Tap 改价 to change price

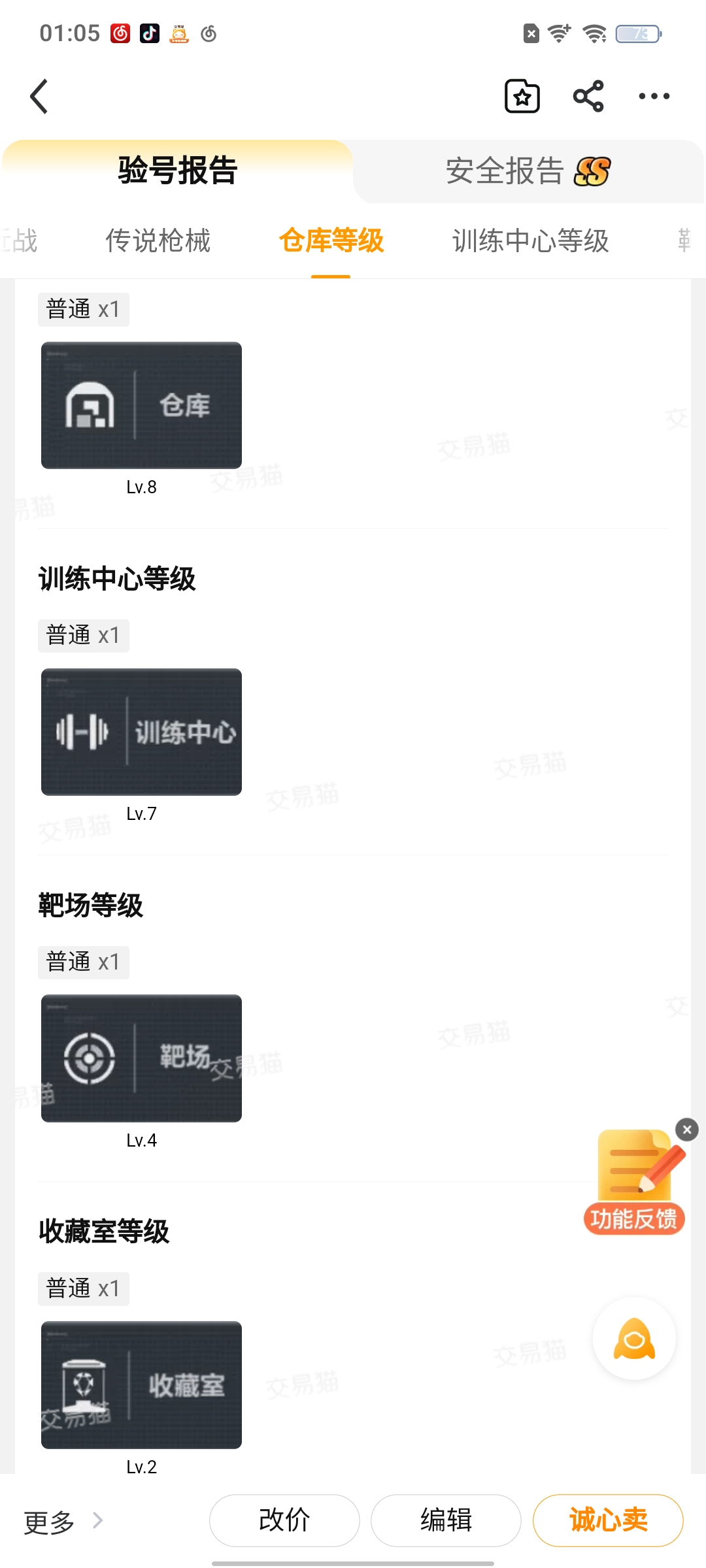click(284, 1520)
